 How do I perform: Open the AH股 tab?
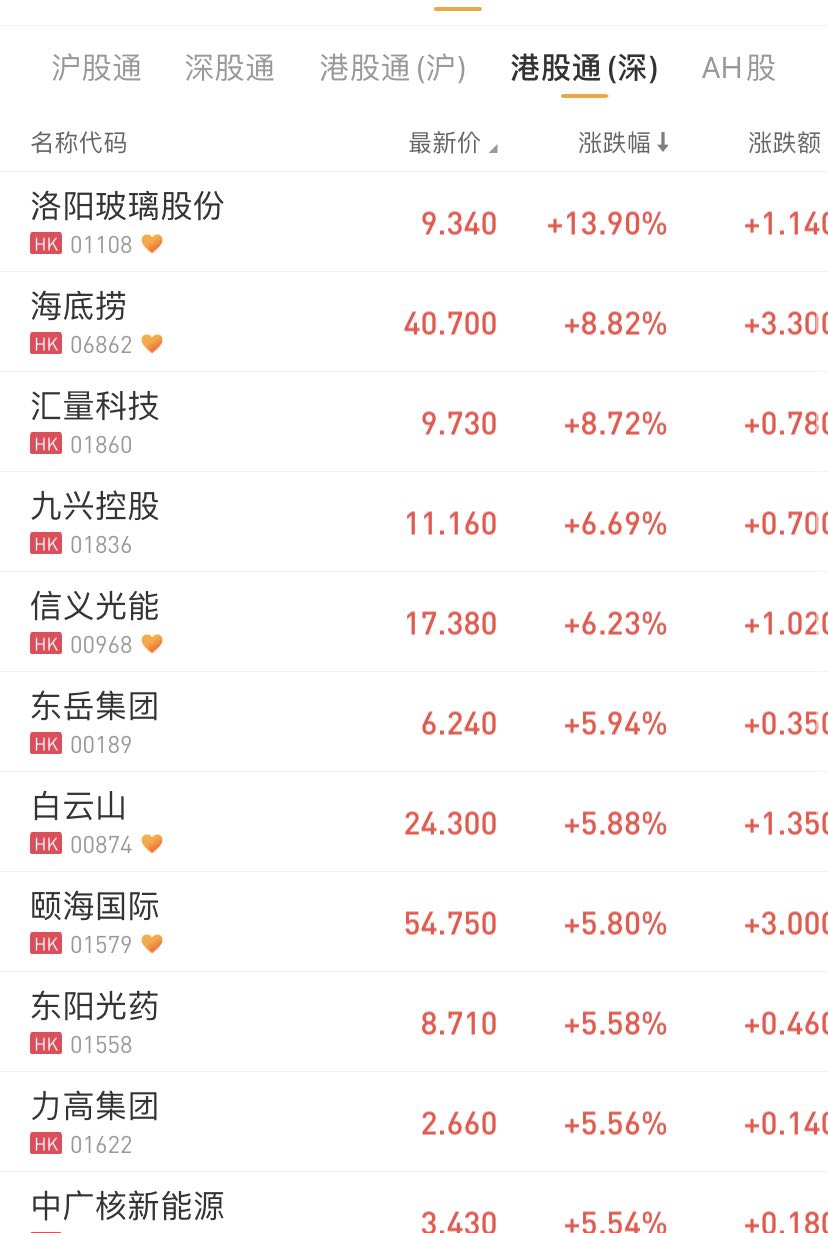739,68
